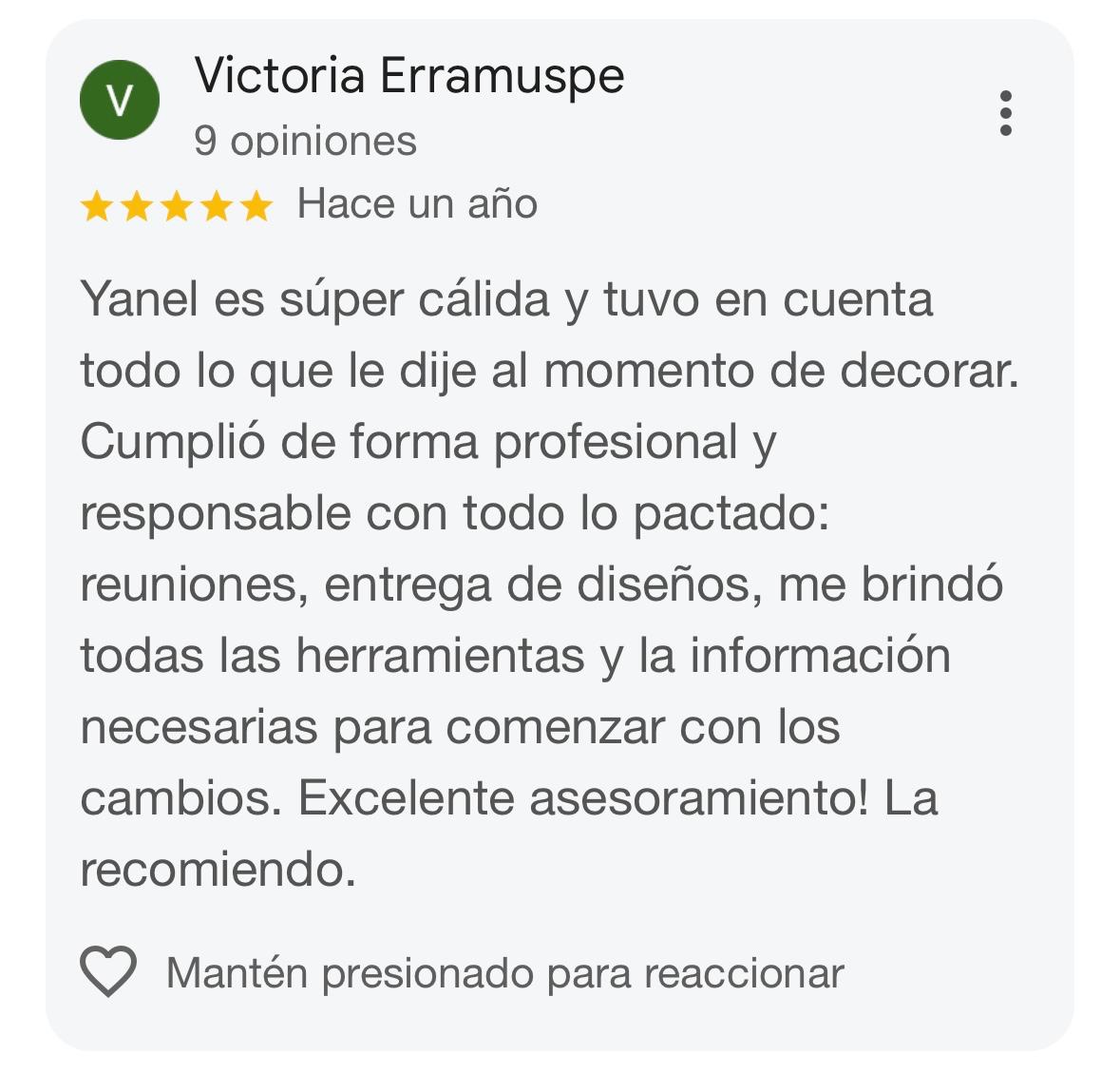Image resolution: width=1120 pixels, height=1073 pixels.
Task: Open the three-dot menu on Victoria's review
Action: pyautogui.click(x=1006, y=113)
